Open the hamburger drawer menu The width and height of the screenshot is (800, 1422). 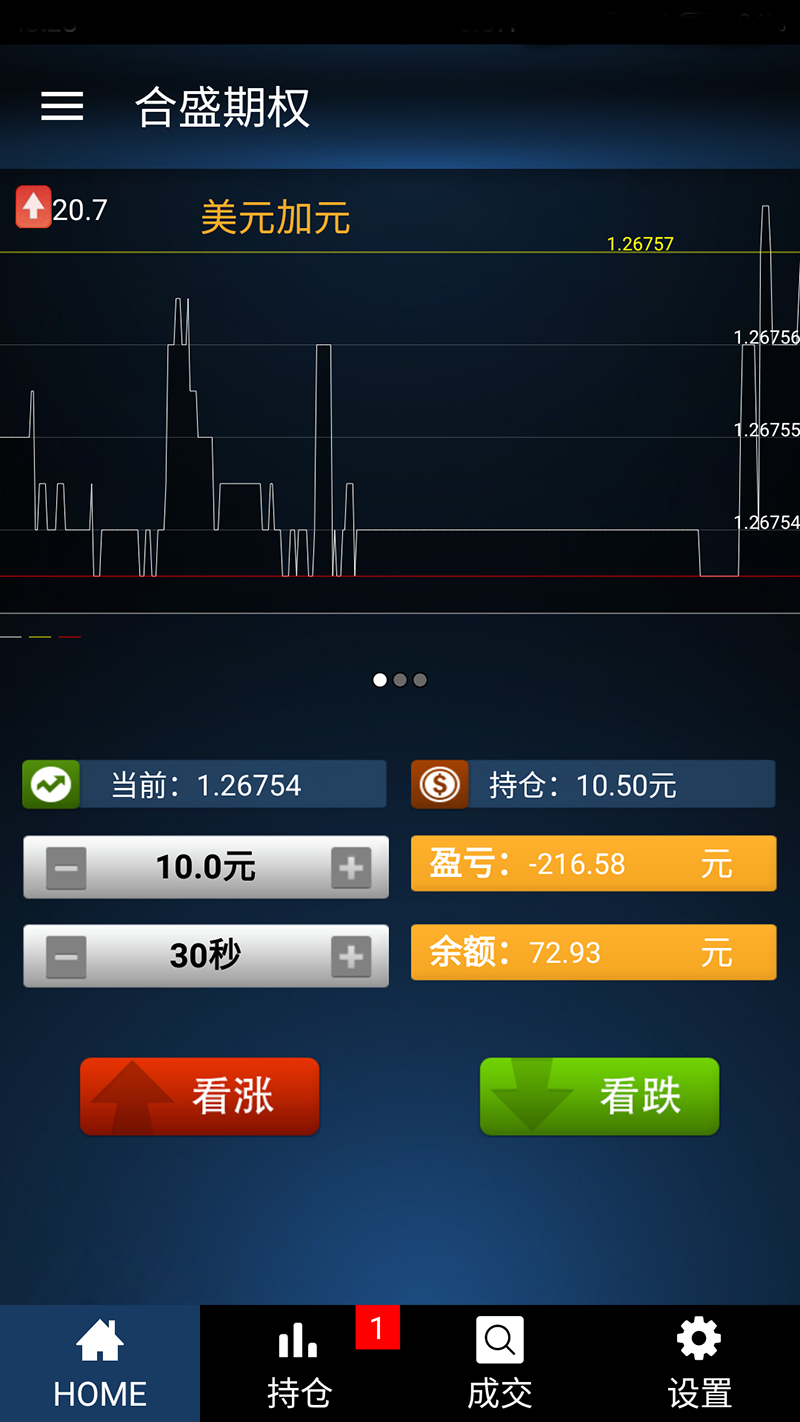(62, 107)
